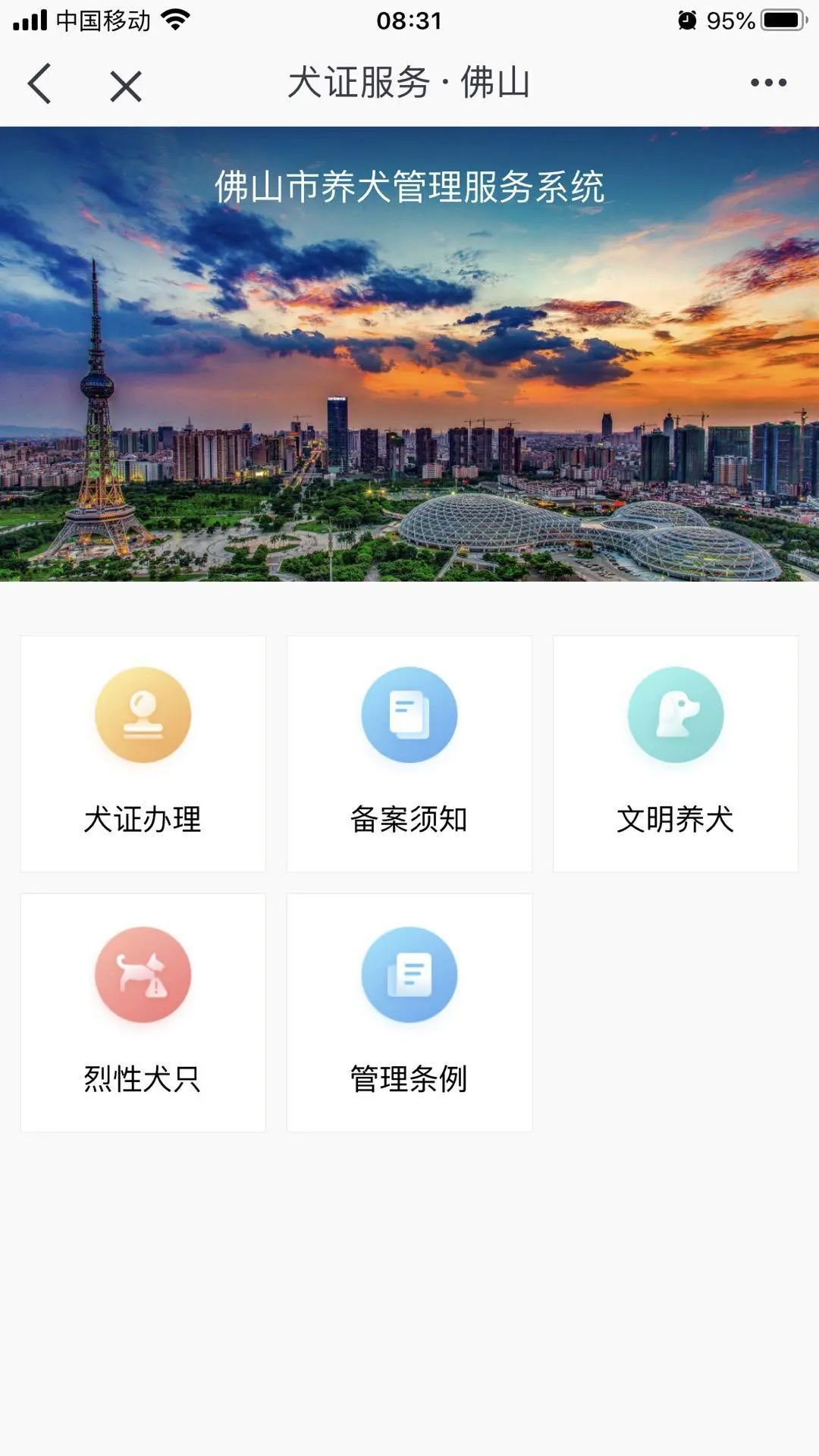819x1456 pixels.
Task: Check the 烈性犬只 list
Action: (143, 1012)
